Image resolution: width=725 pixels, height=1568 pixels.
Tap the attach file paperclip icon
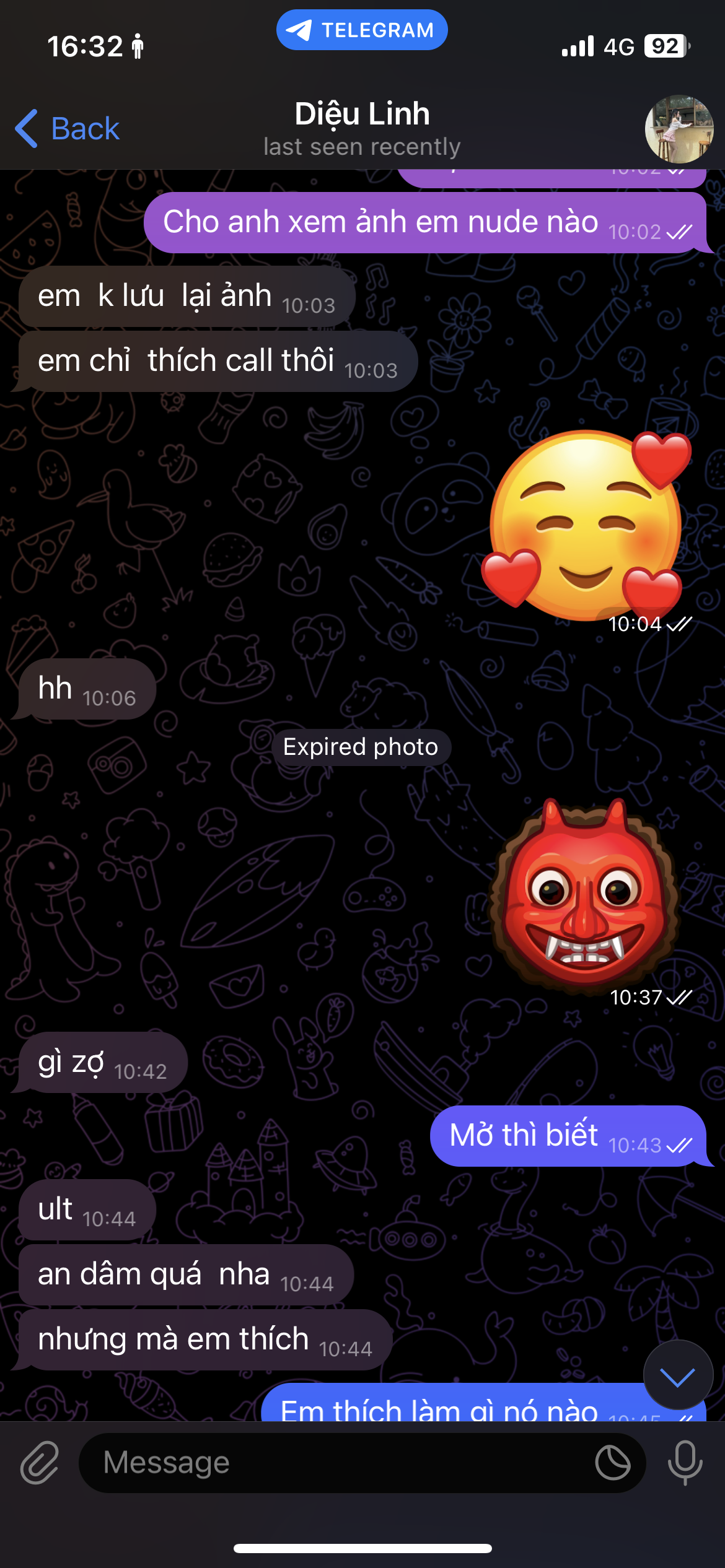pos(40,1463)
